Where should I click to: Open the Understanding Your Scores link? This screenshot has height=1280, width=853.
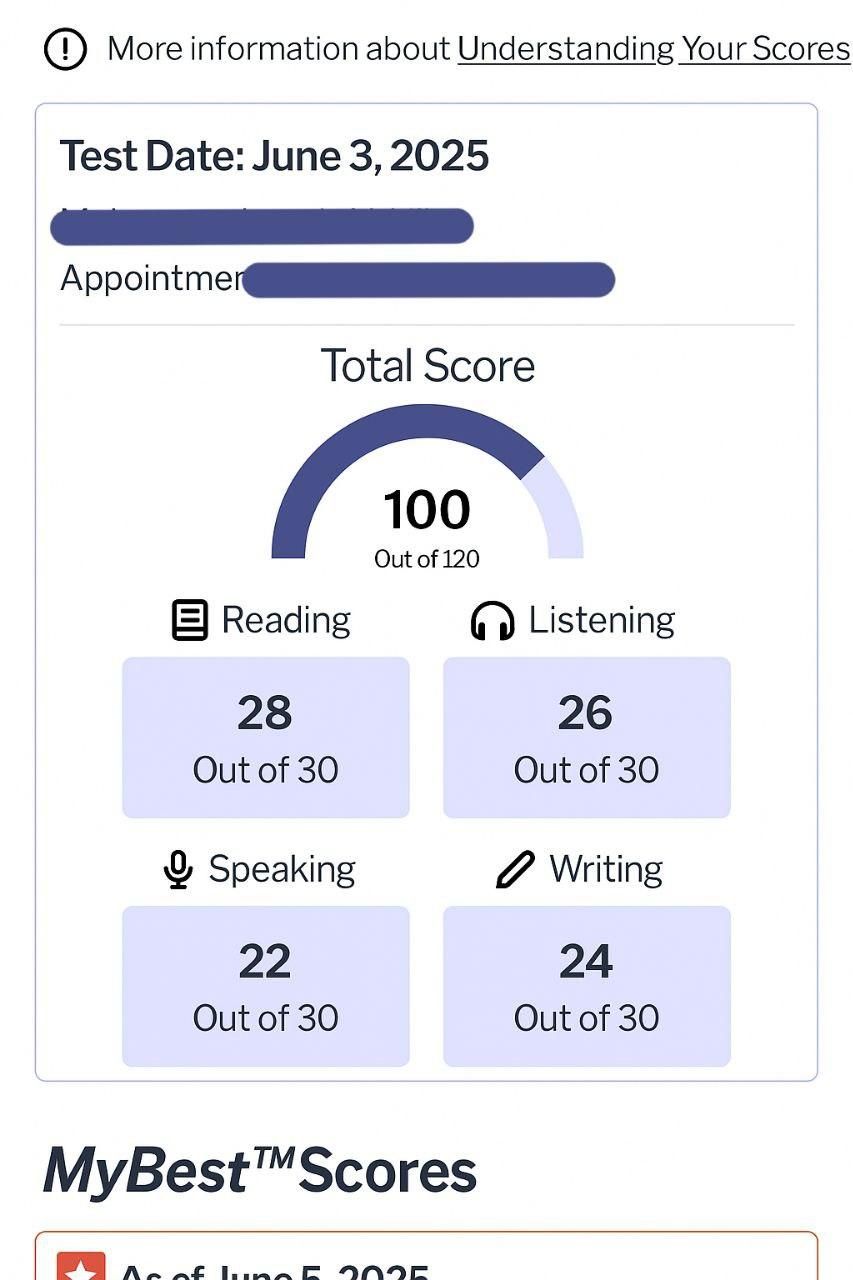click(x=653, y=49)
